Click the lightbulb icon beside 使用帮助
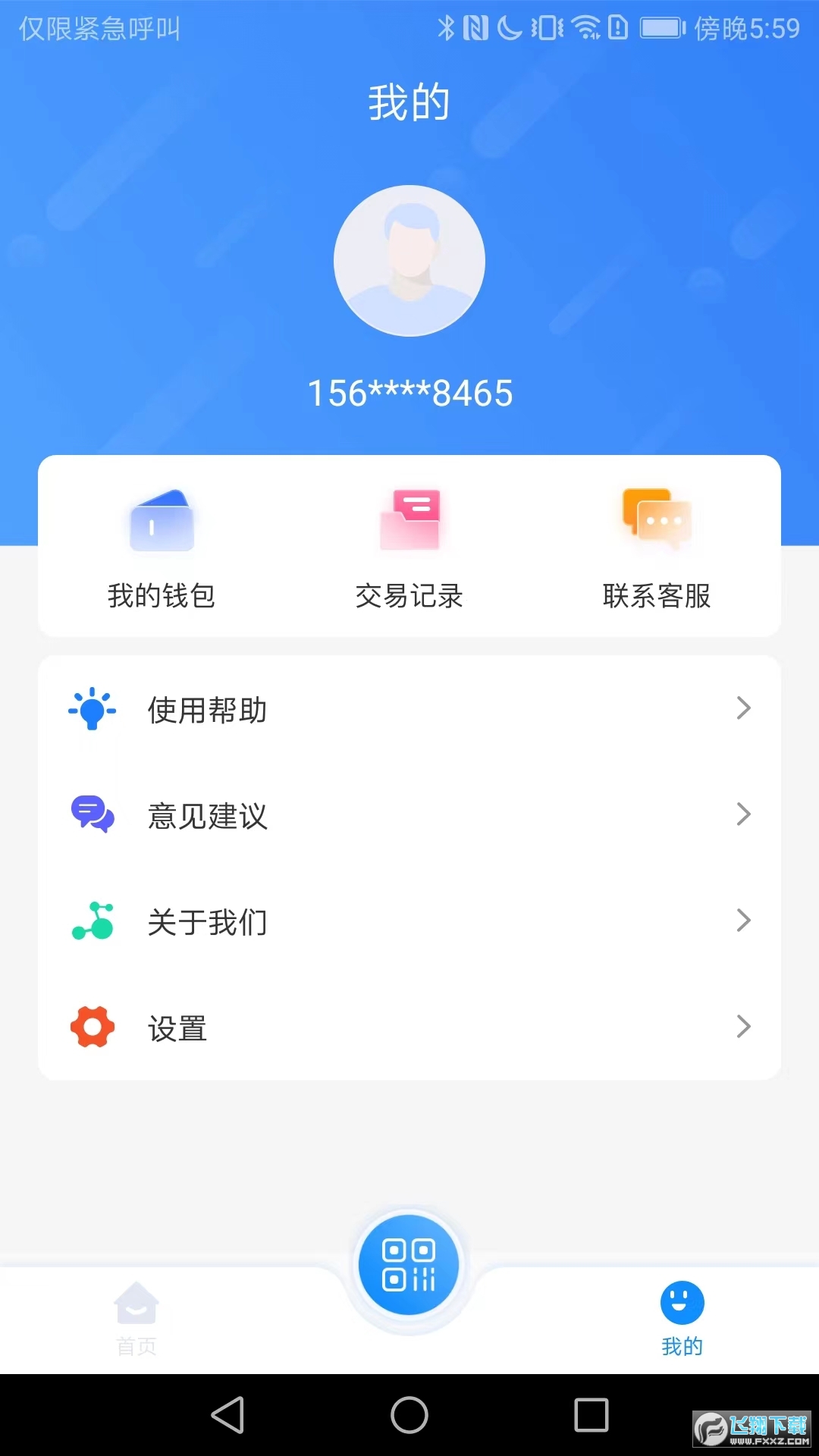 [x=91, y=709]
